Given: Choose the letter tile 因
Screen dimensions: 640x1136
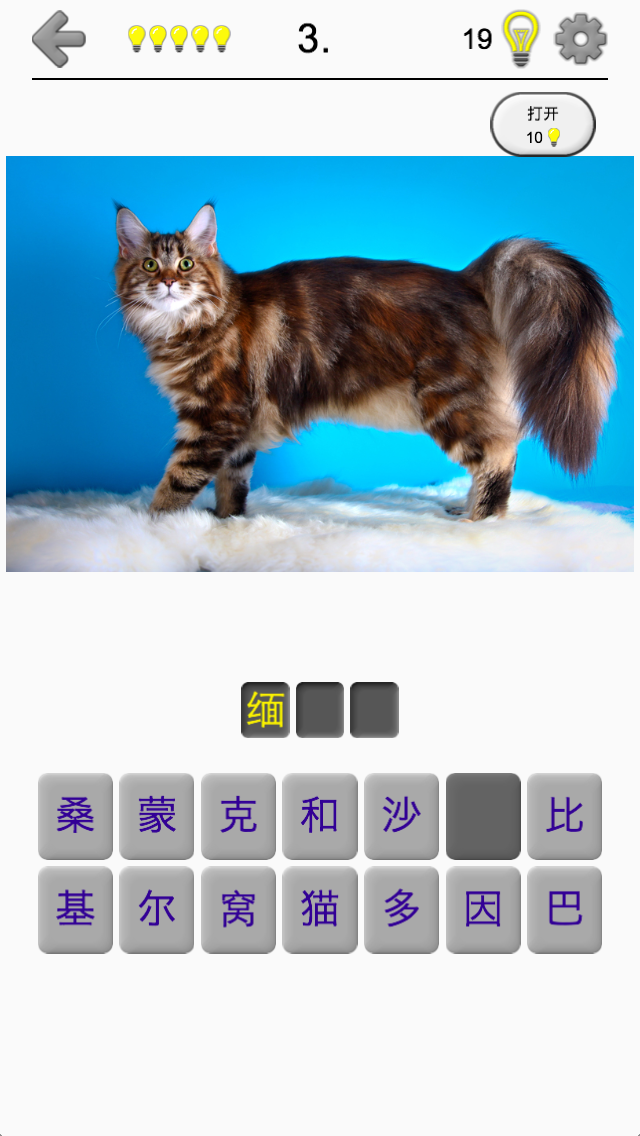Looking at the screenshot, I should pyautogui.click(x=483, y=909).
